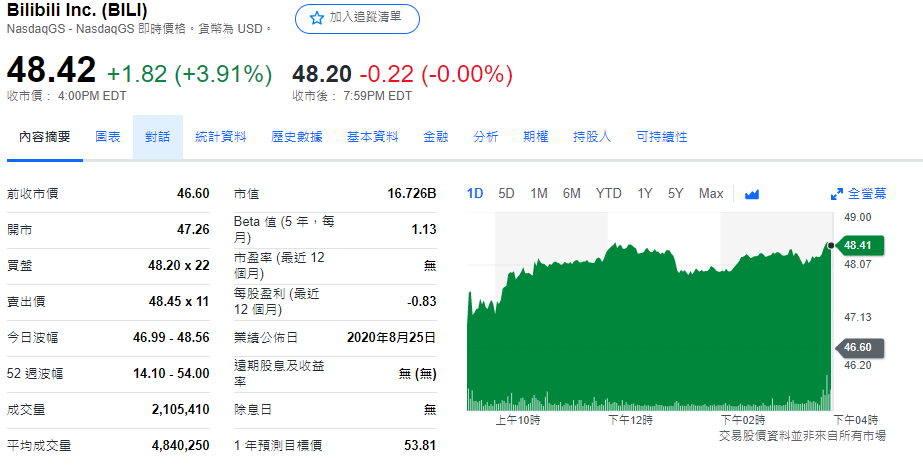Switch to the 圖表 tab

108,137
